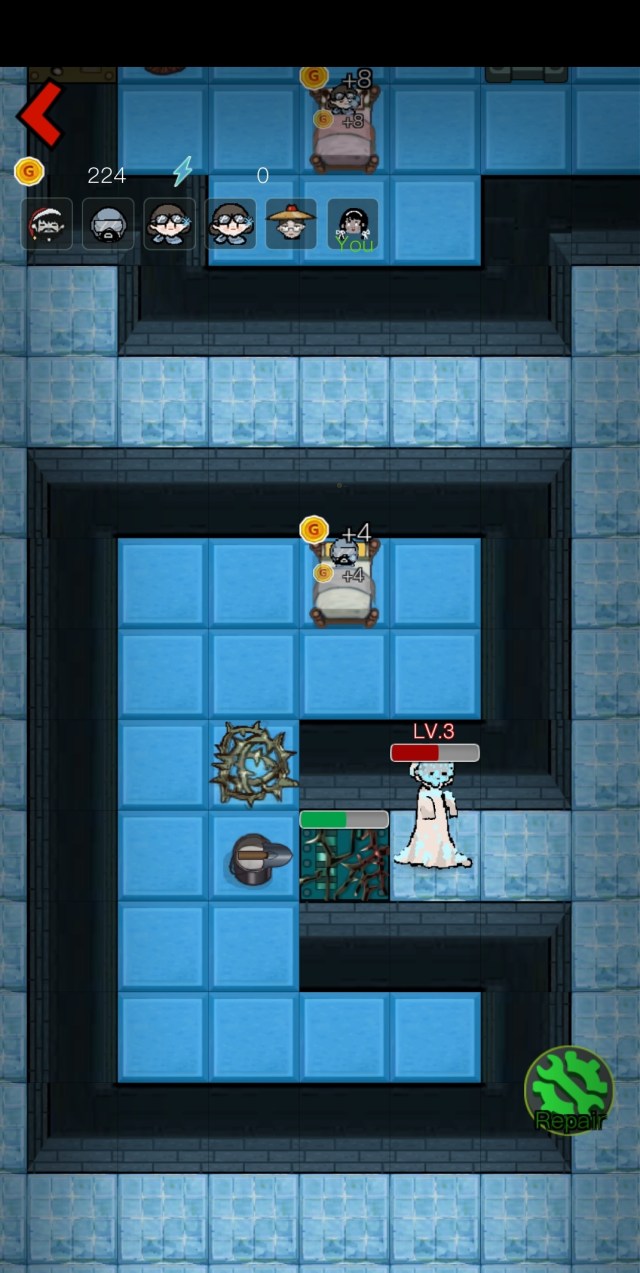640x1273 pixels.
Task: Select the straw hat player avatar
Action: (291, 223)
